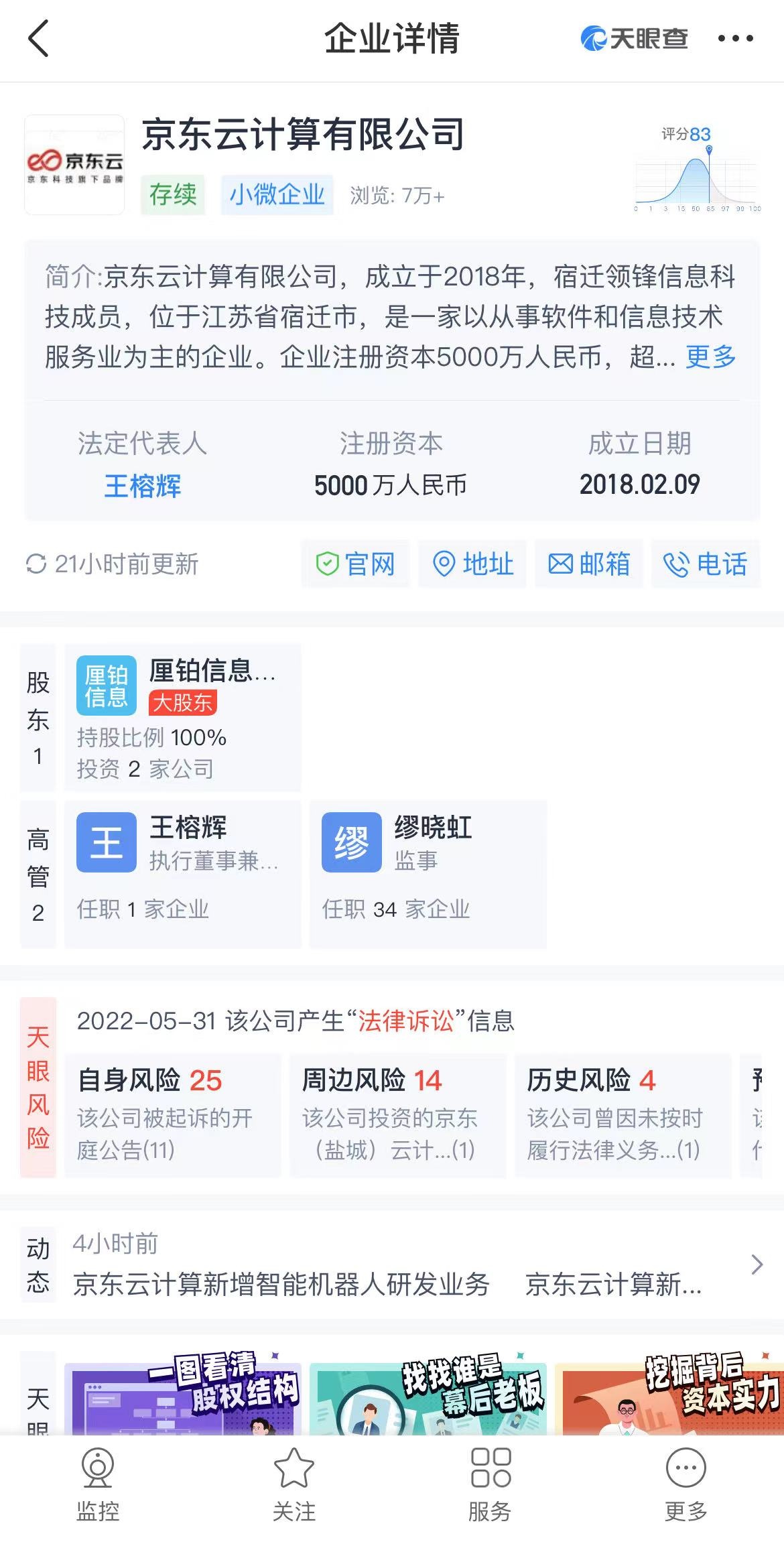Tap 监控 in the bottom bar
The image size is (784, 1552).
point(98,1485)
